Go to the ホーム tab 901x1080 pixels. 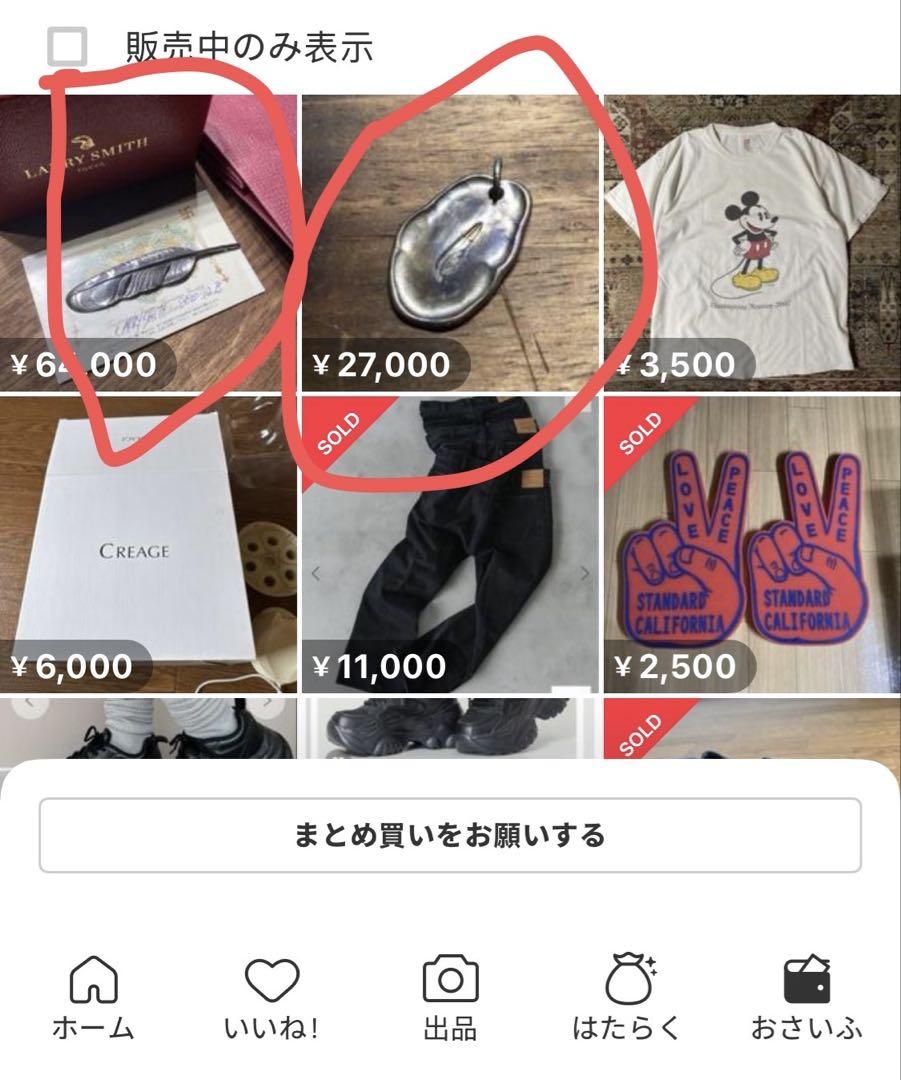click(93, 995)
